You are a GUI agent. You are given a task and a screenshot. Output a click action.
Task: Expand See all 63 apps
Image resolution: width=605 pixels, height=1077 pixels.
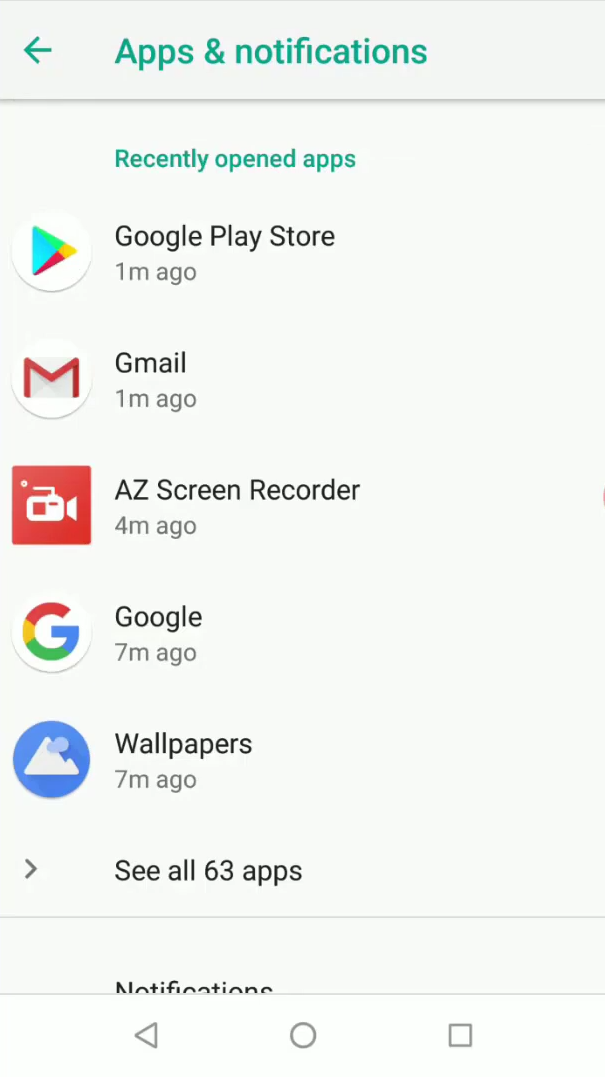pyautogui.click(x=302, y=870)
